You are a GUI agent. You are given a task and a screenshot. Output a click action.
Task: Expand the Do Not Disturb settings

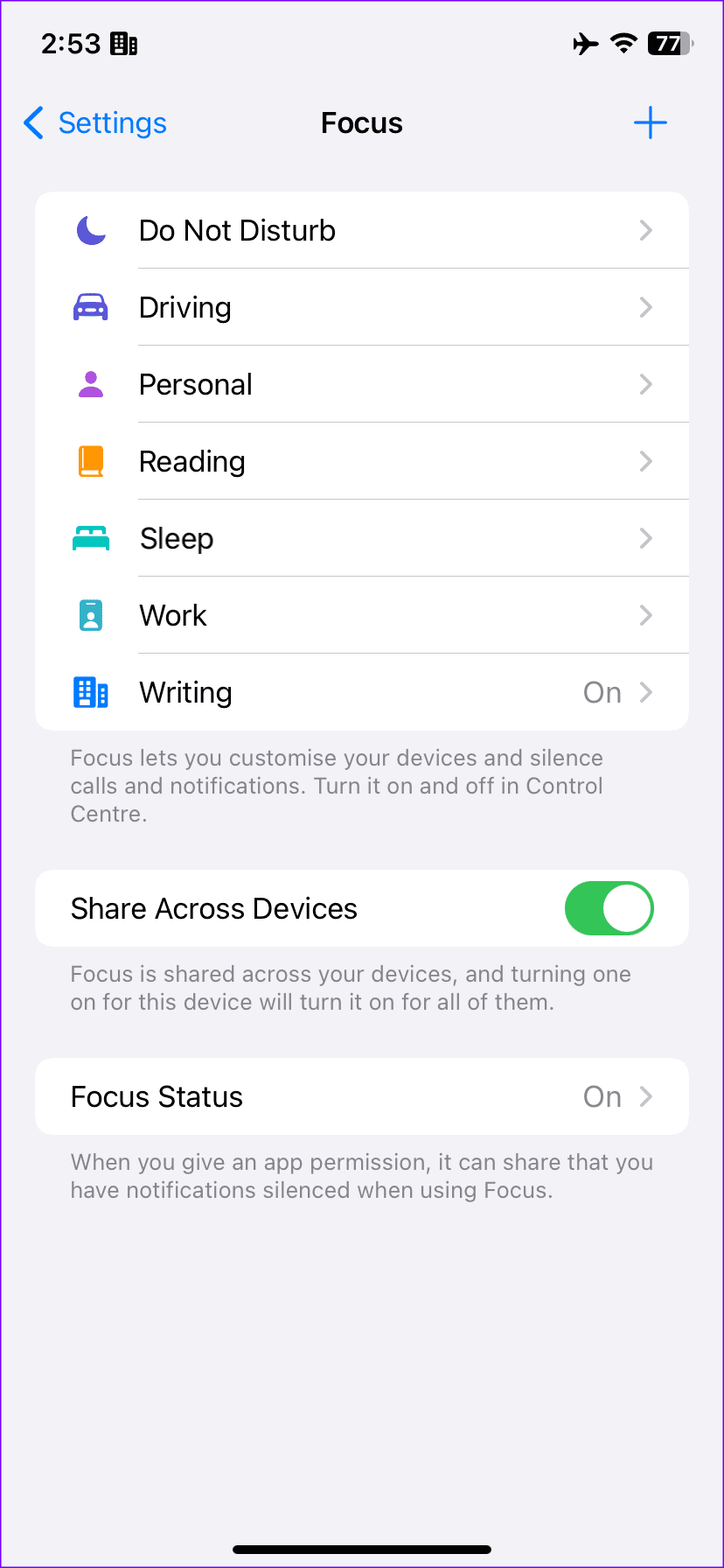[645, 229]
